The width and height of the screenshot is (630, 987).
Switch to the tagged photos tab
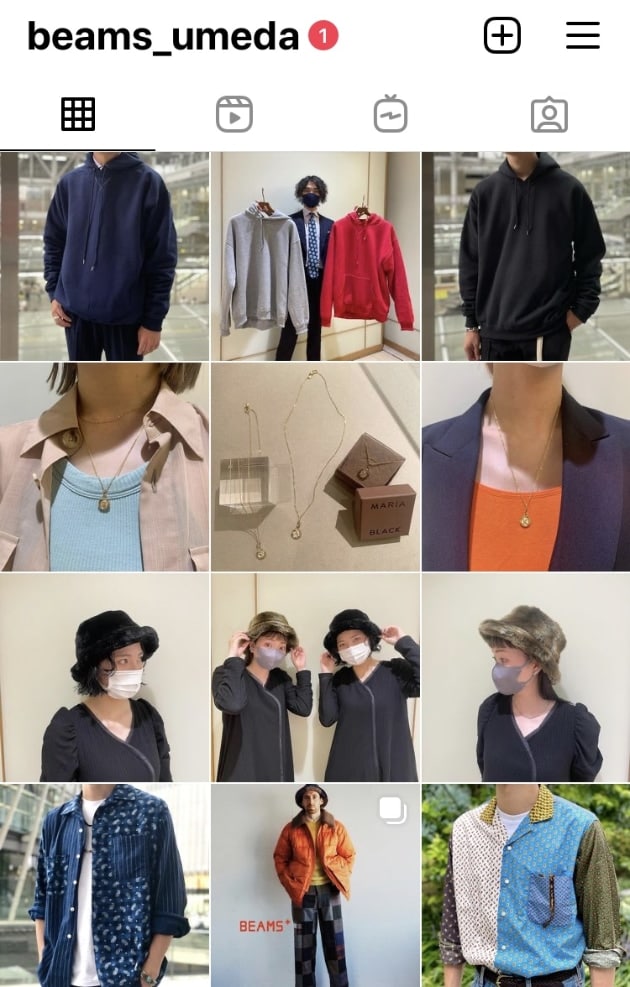[549, 115]
